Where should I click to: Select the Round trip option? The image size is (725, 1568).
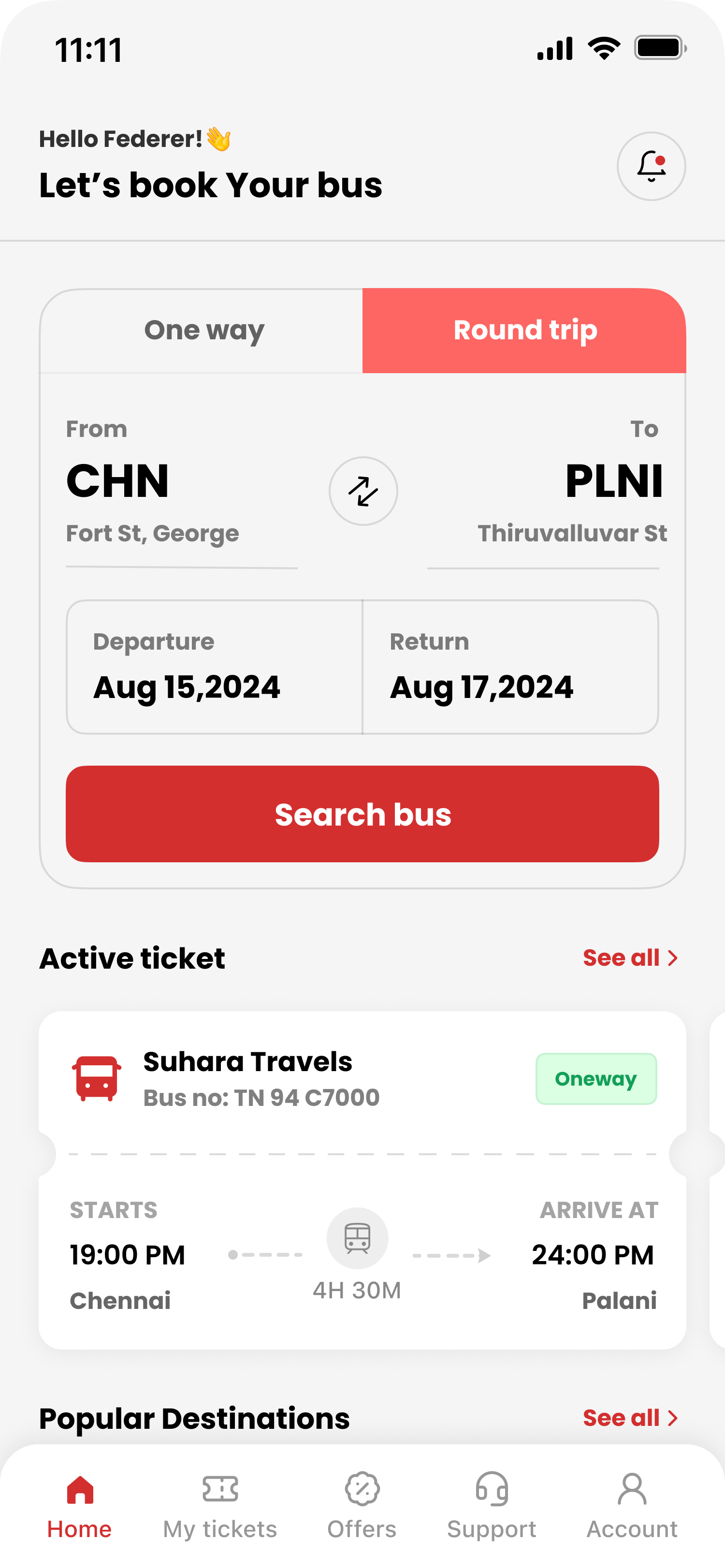point(524,331)
